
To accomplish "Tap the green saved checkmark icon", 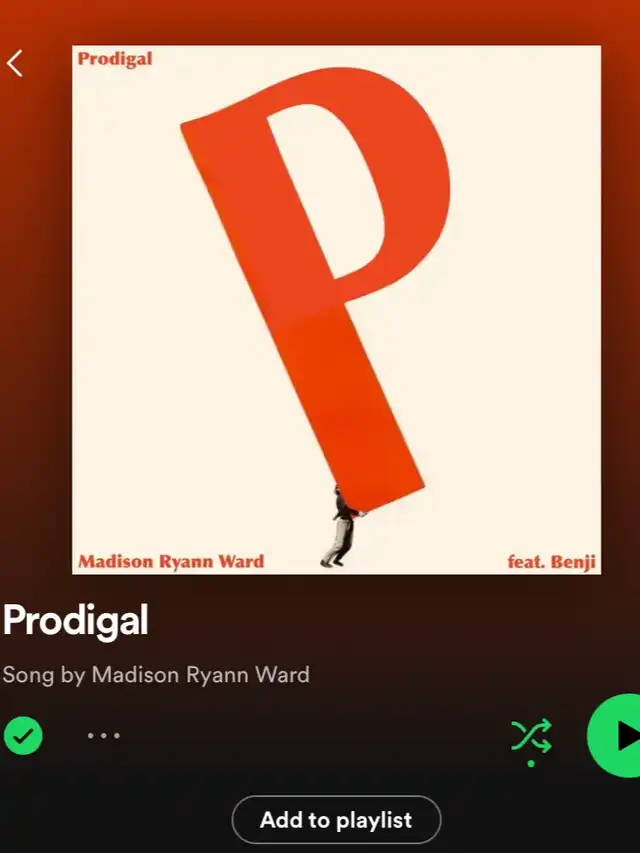I will [x=23, y=736].
